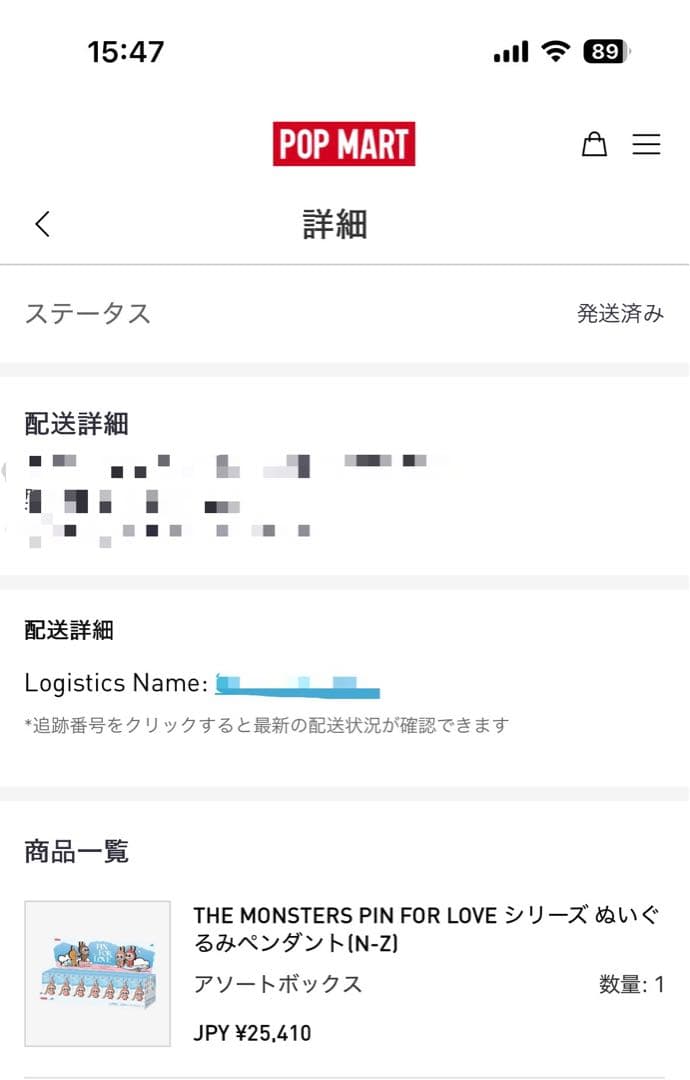Open the tracking number next to Logistics Name
Viewport: 690px width, 1080px height.
298,685
